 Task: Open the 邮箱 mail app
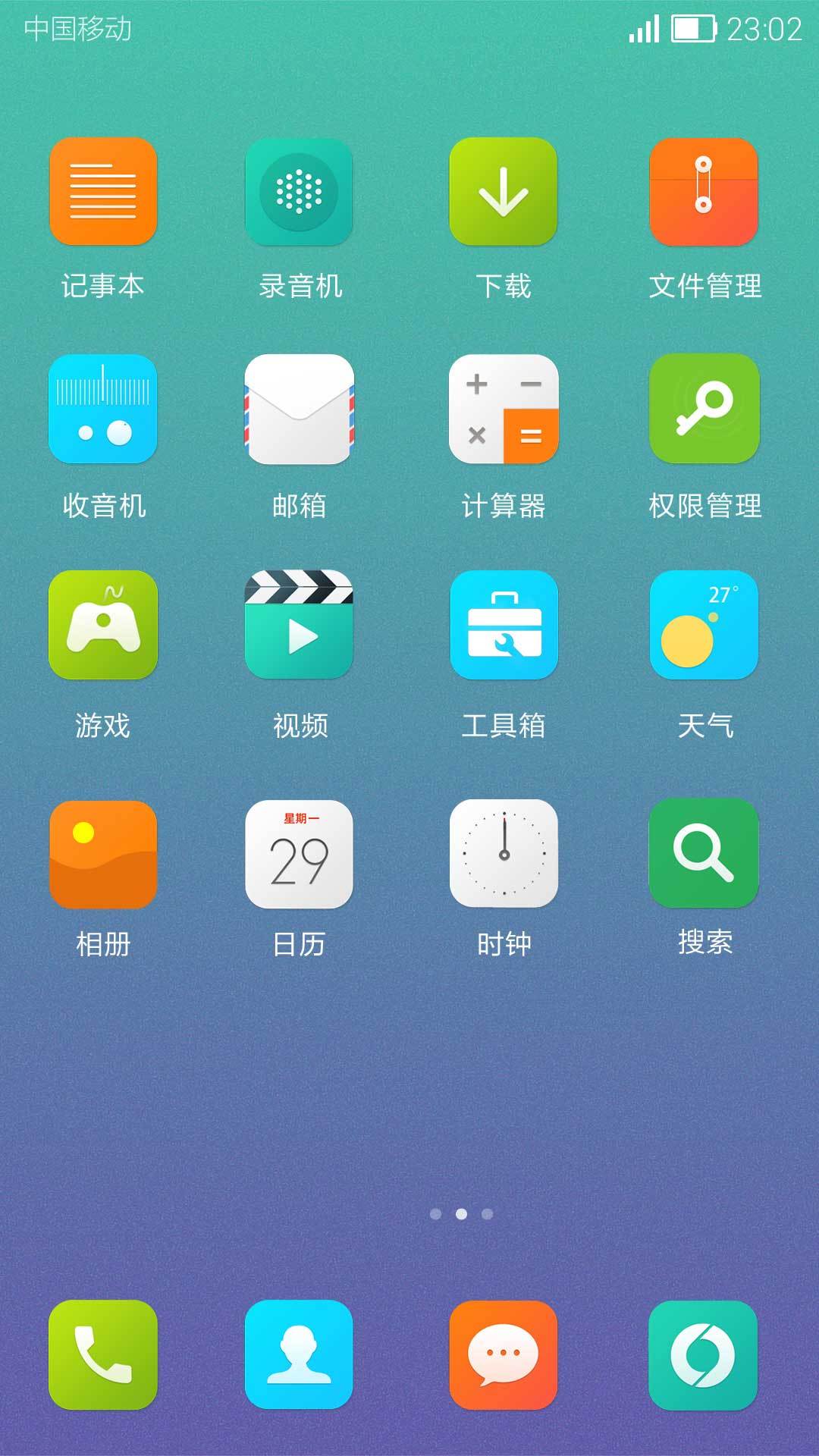click(299, 409)
